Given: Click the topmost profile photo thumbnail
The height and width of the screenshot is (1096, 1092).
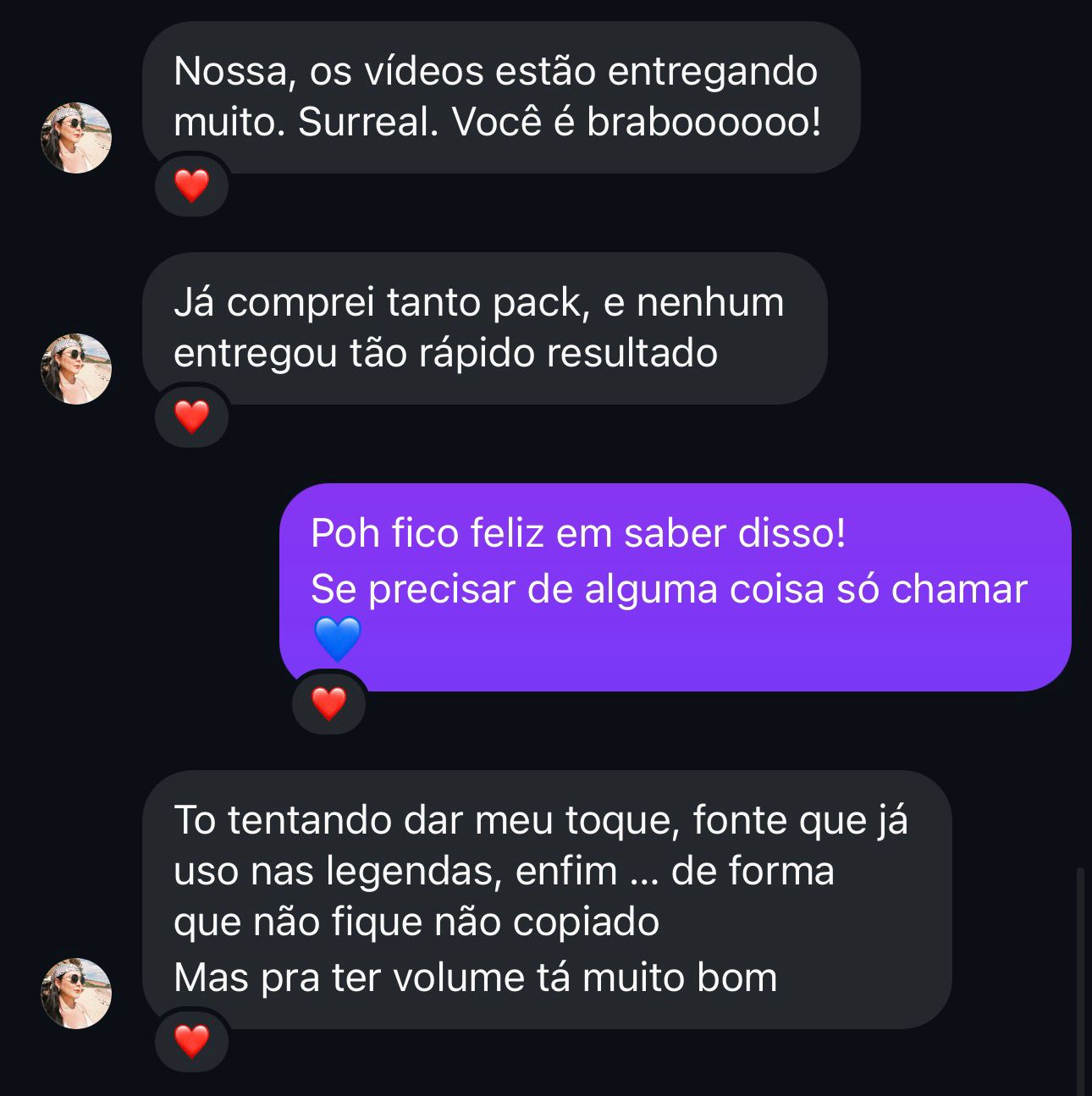Looking at the screenshot, I should pos(76,135).
